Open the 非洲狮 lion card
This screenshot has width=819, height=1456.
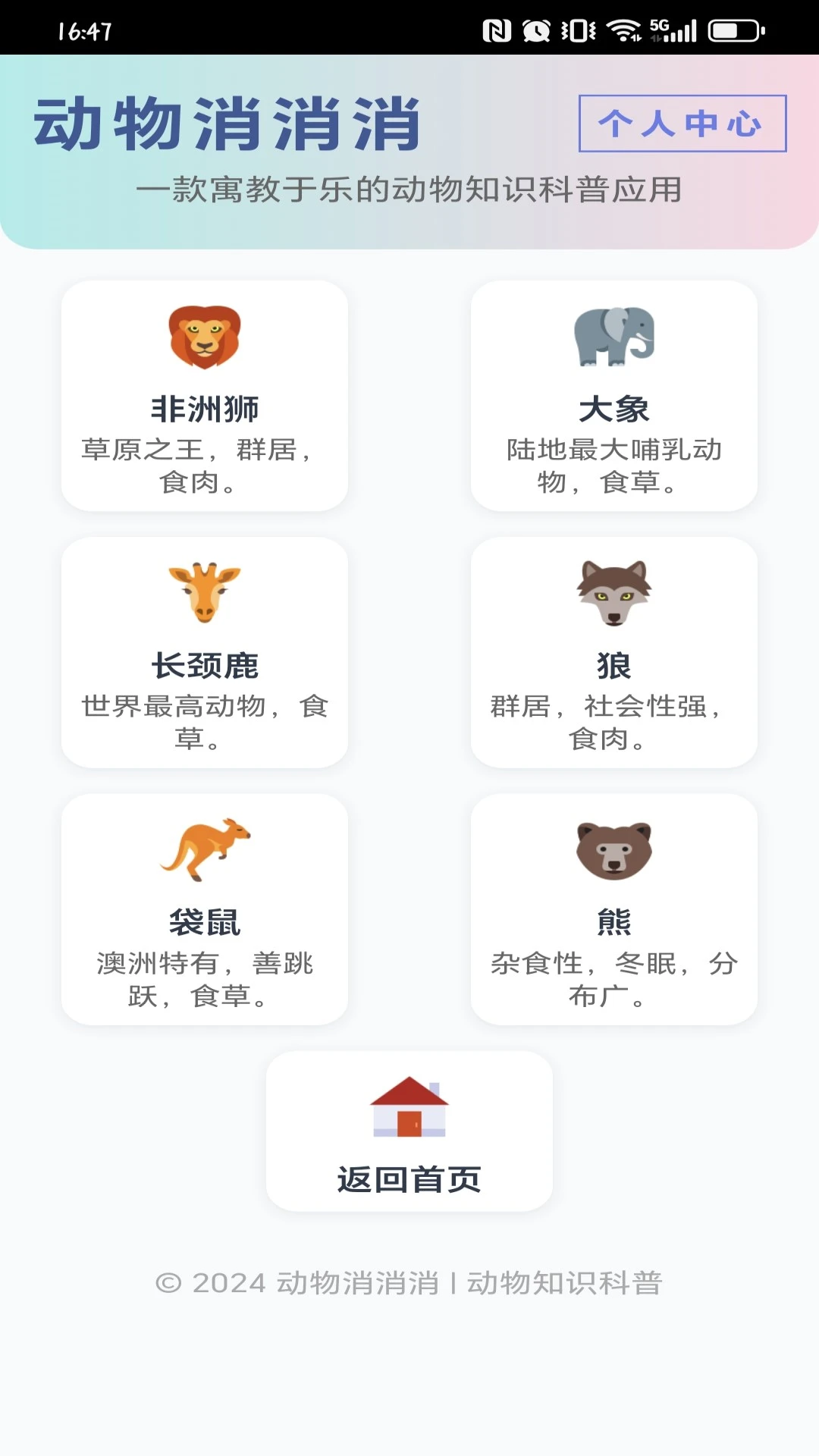click(205, 396)
